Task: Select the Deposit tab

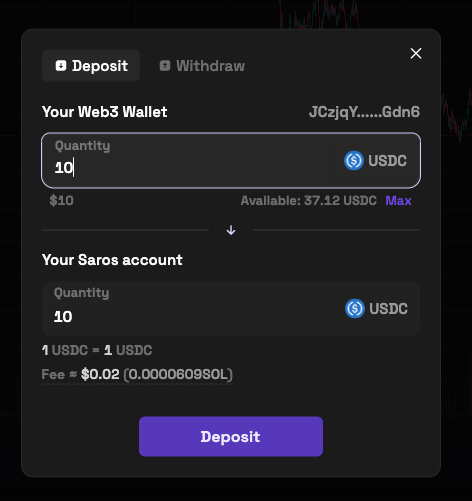Action: (x=91, y=66)
